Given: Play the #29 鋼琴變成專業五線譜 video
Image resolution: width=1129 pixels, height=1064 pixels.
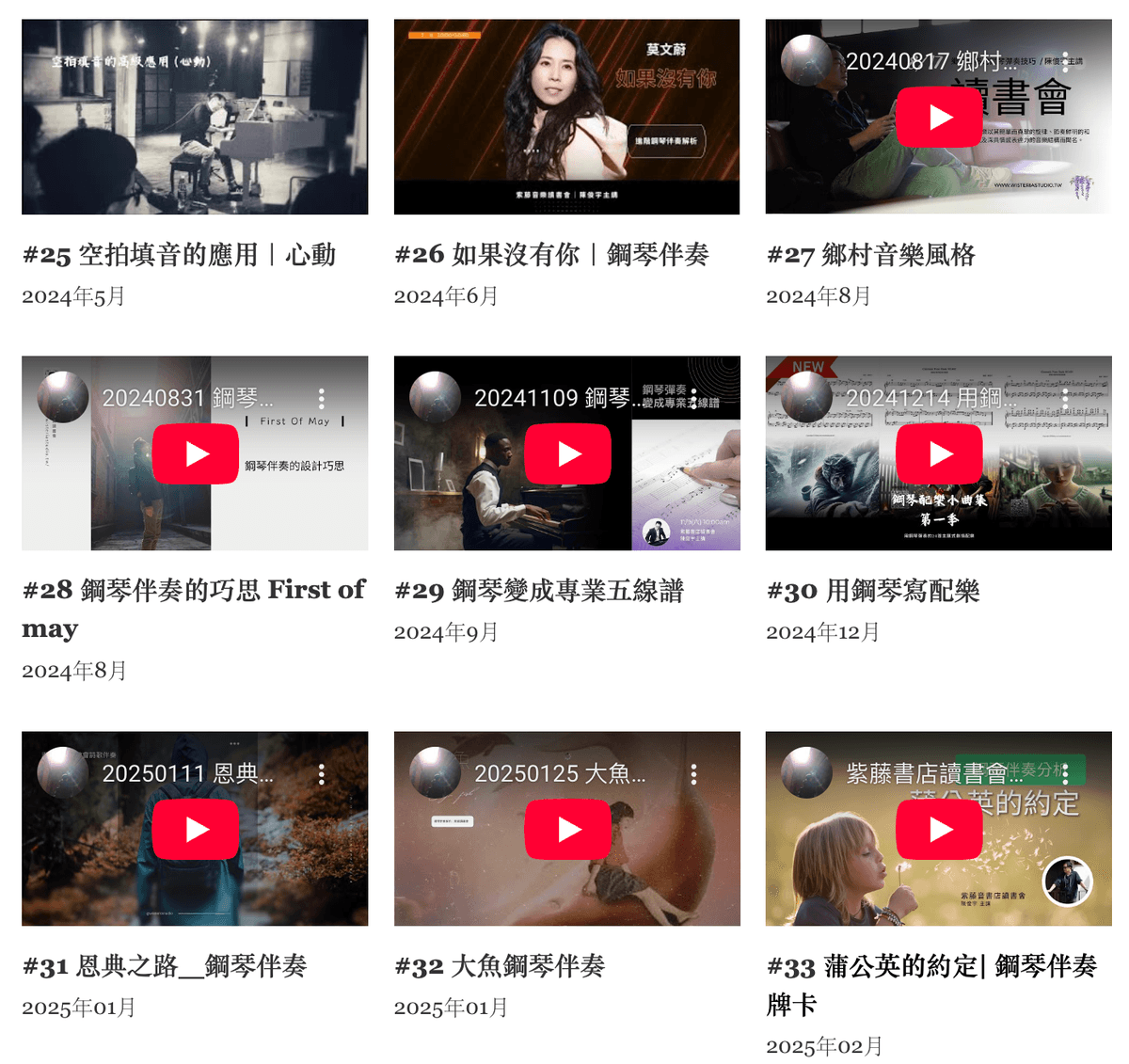Looking at the screenshot, I should click(567, 453).
